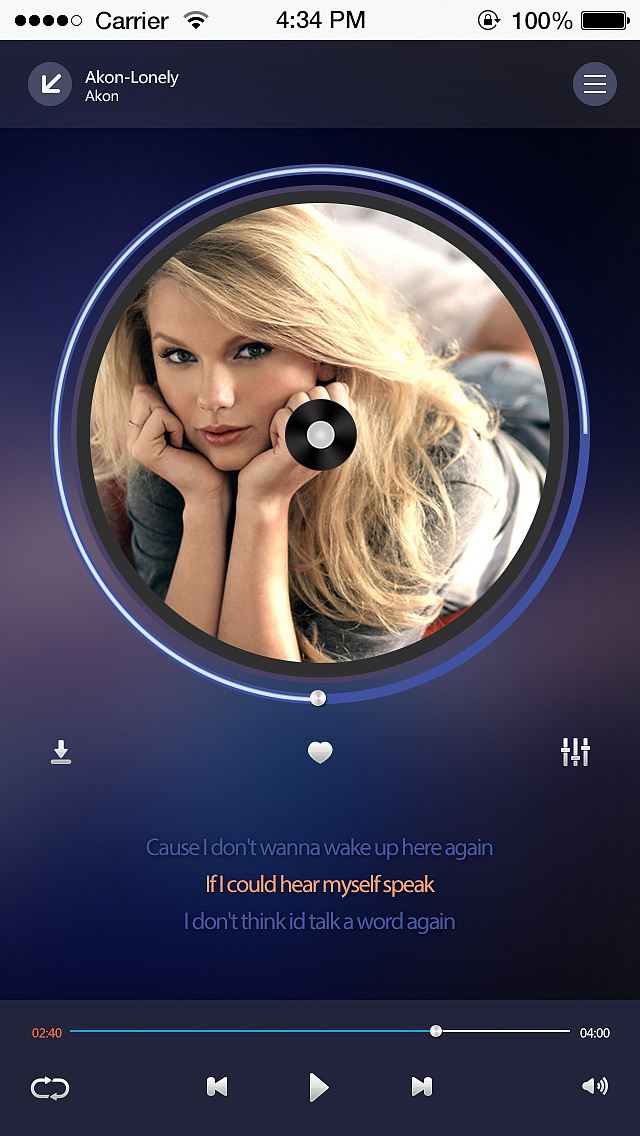Adjust volume with the speaker icon
Screen dimensions: 640x1136
coord(595,1087)
